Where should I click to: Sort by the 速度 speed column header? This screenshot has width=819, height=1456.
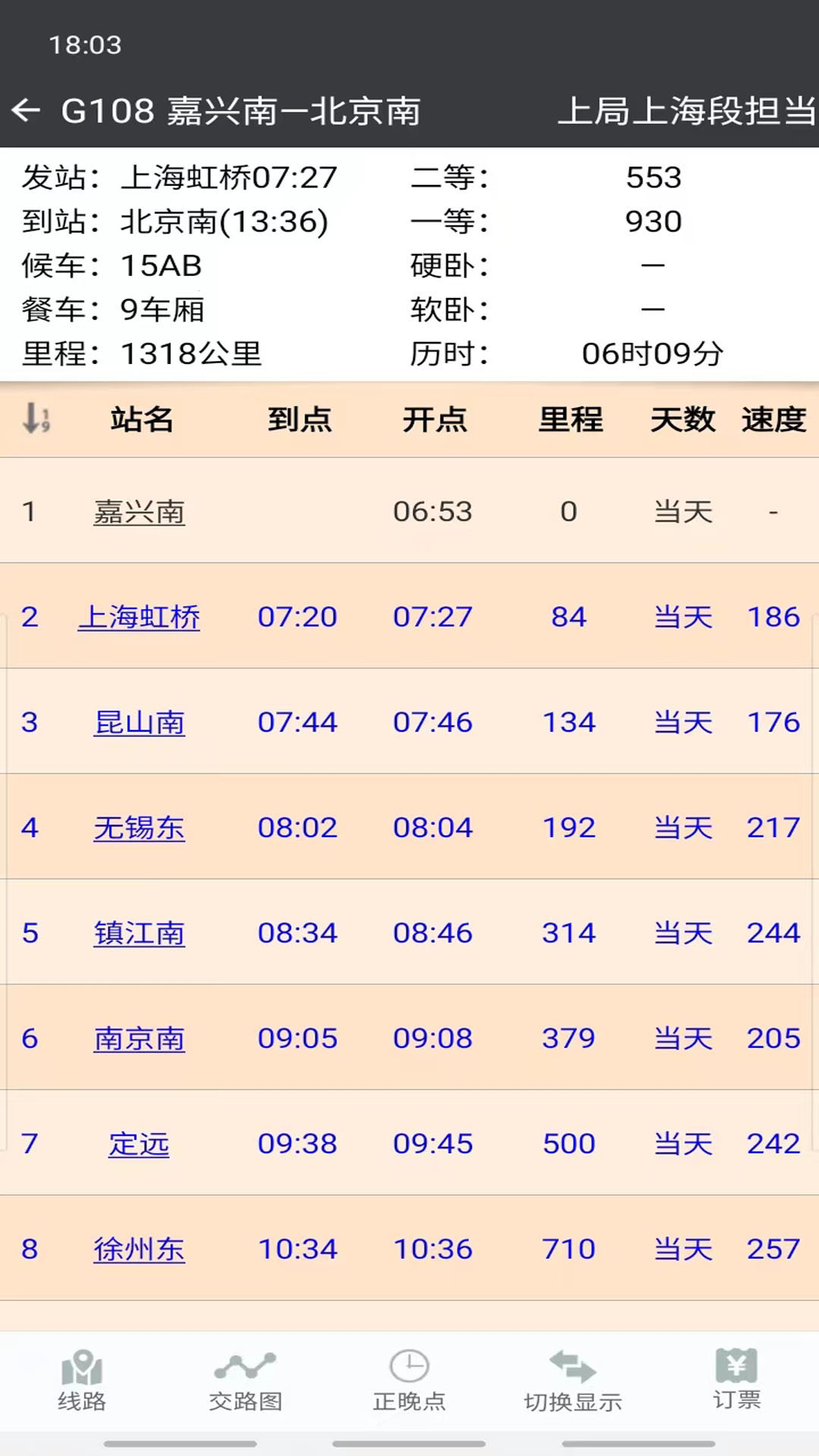click(771, 420)
